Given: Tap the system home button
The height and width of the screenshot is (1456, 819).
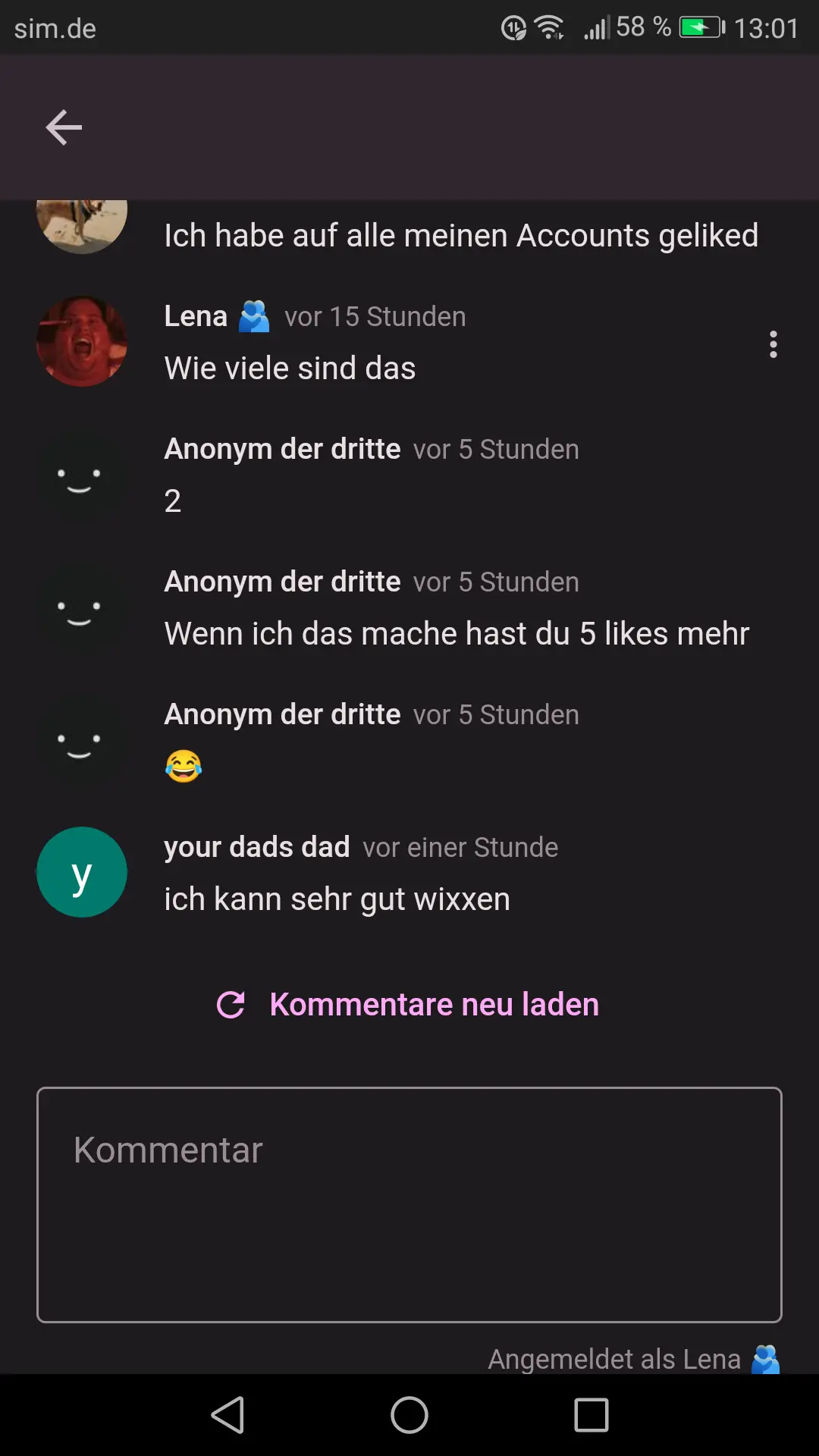Looking at the screenshot, I should point(409,1415).
